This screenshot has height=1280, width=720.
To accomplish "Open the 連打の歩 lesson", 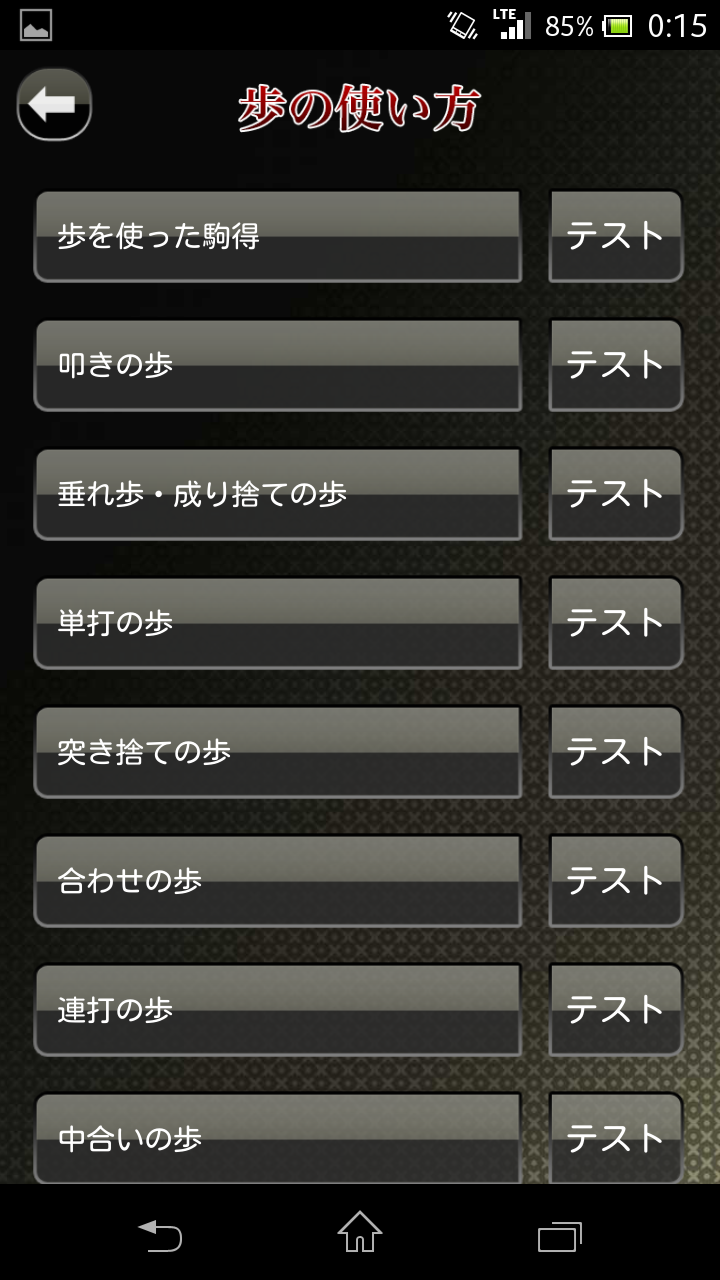I will coord(277,1010).
